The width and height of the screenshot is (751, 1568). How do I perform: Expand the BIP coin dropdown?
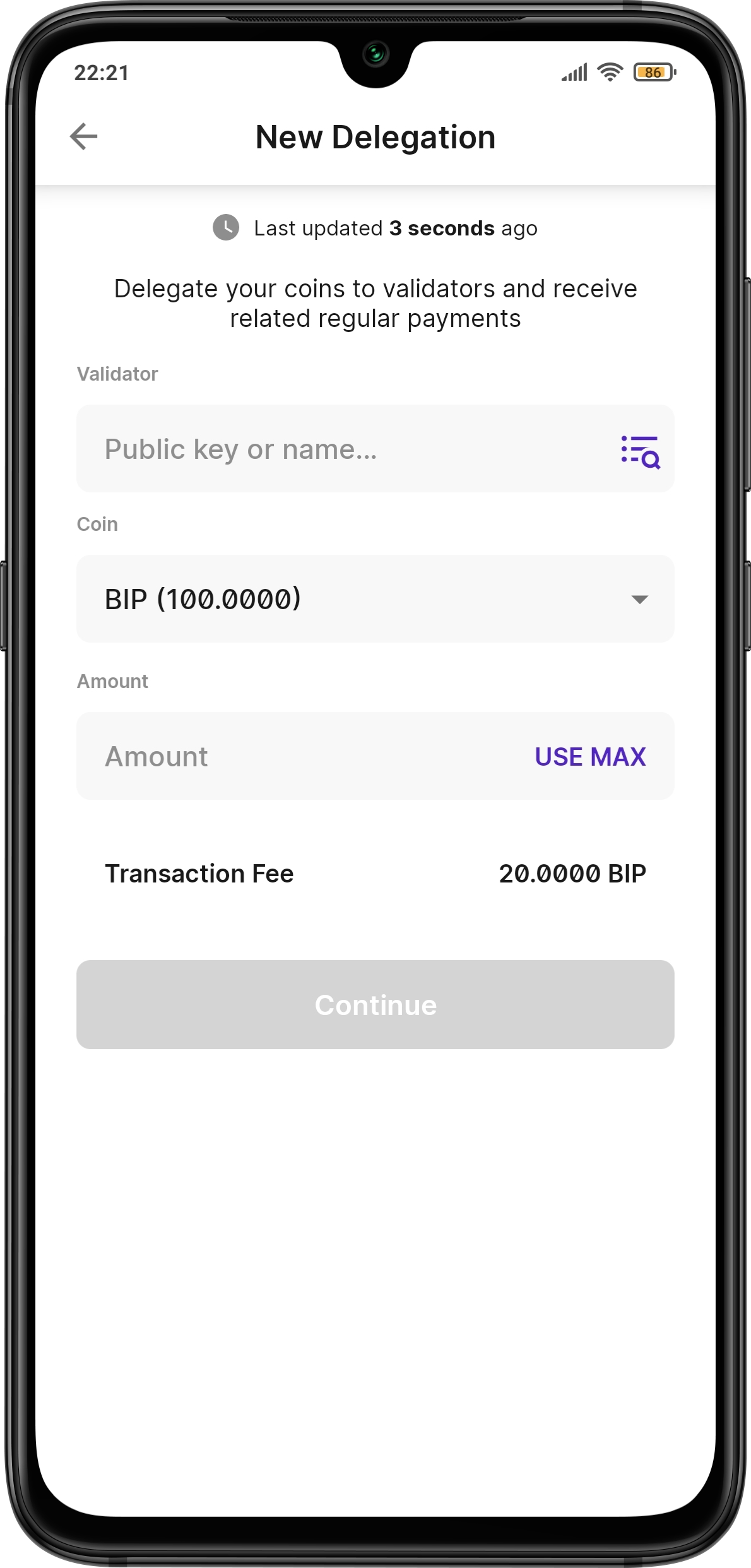[639, 599]
